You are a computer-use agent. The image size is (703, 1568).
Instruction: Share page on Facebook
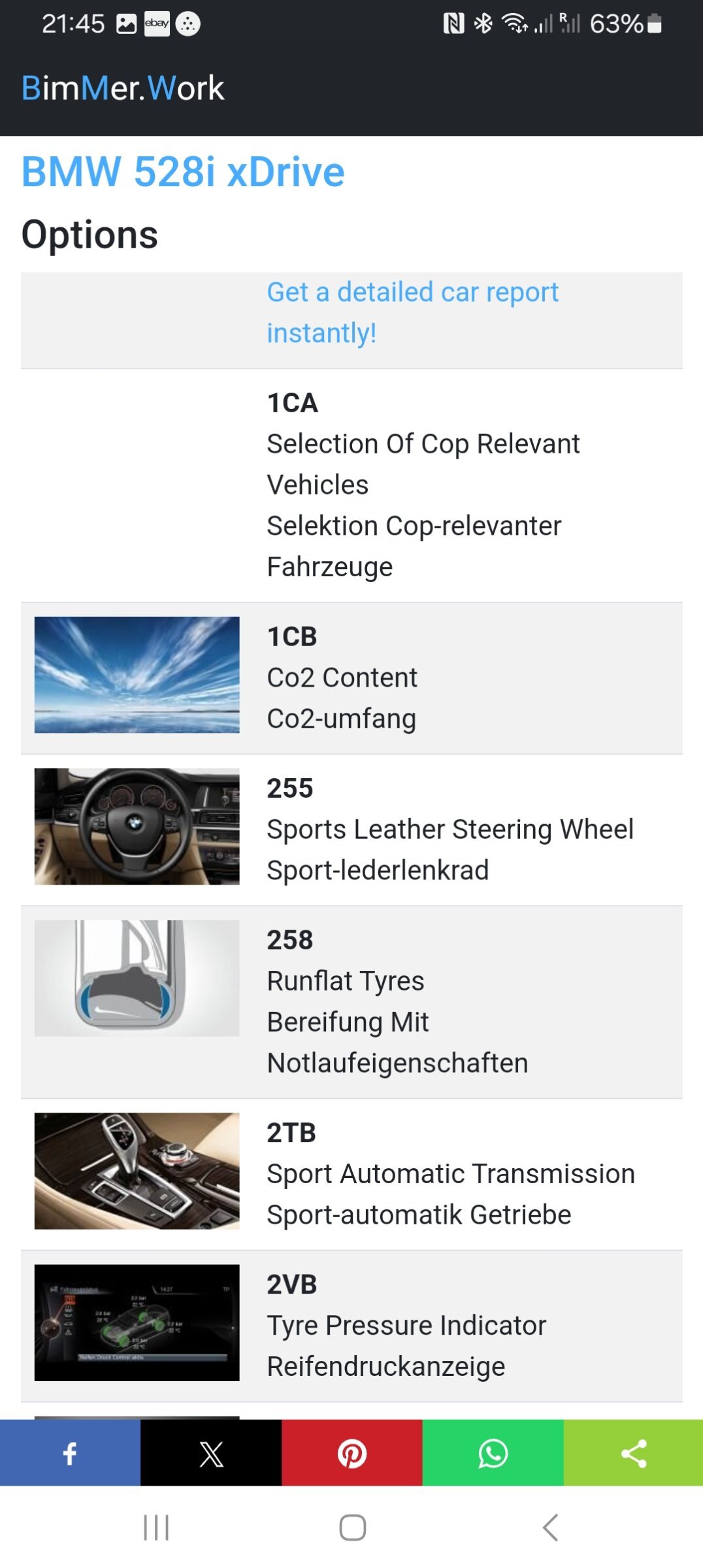[x=70, y=1454]
